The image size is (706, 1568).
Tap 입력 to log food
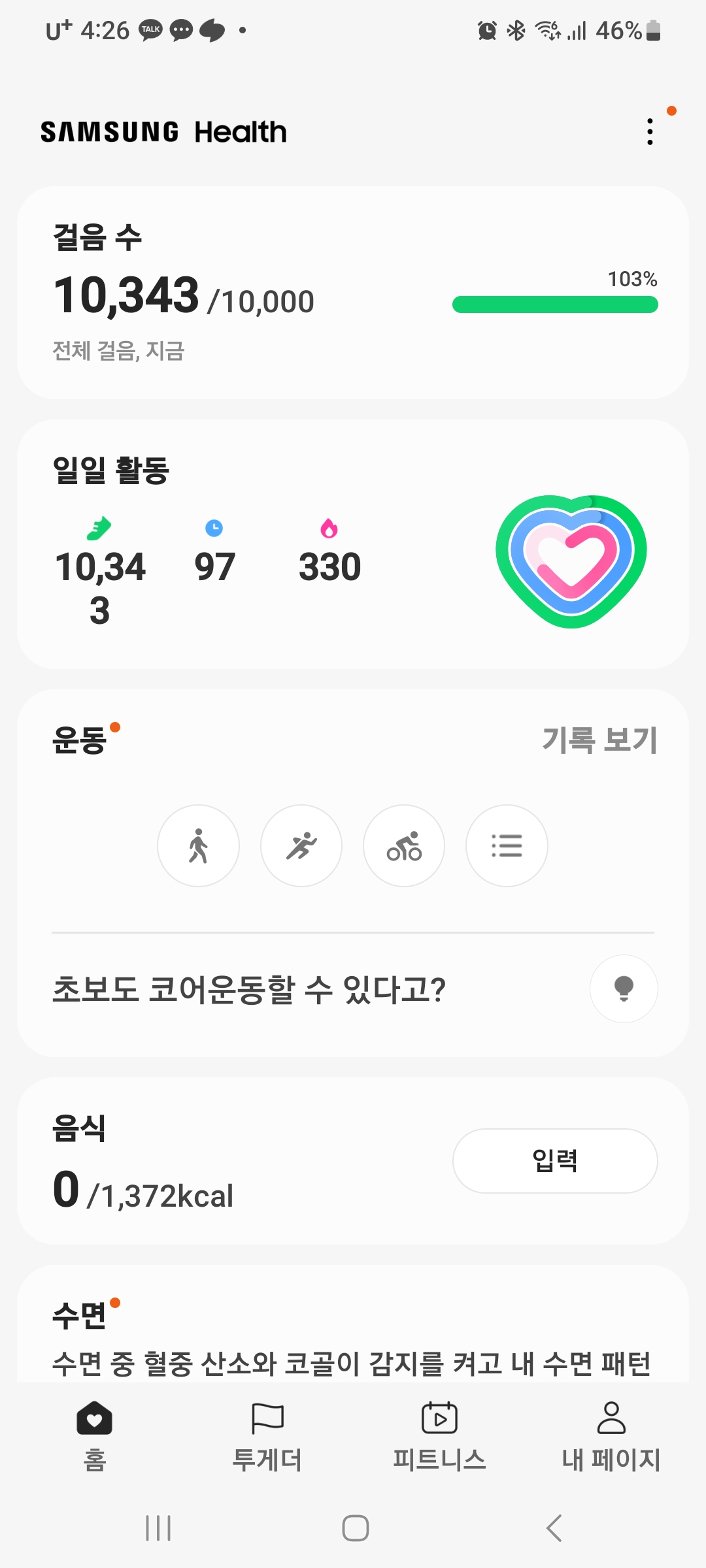point(555,1161)
